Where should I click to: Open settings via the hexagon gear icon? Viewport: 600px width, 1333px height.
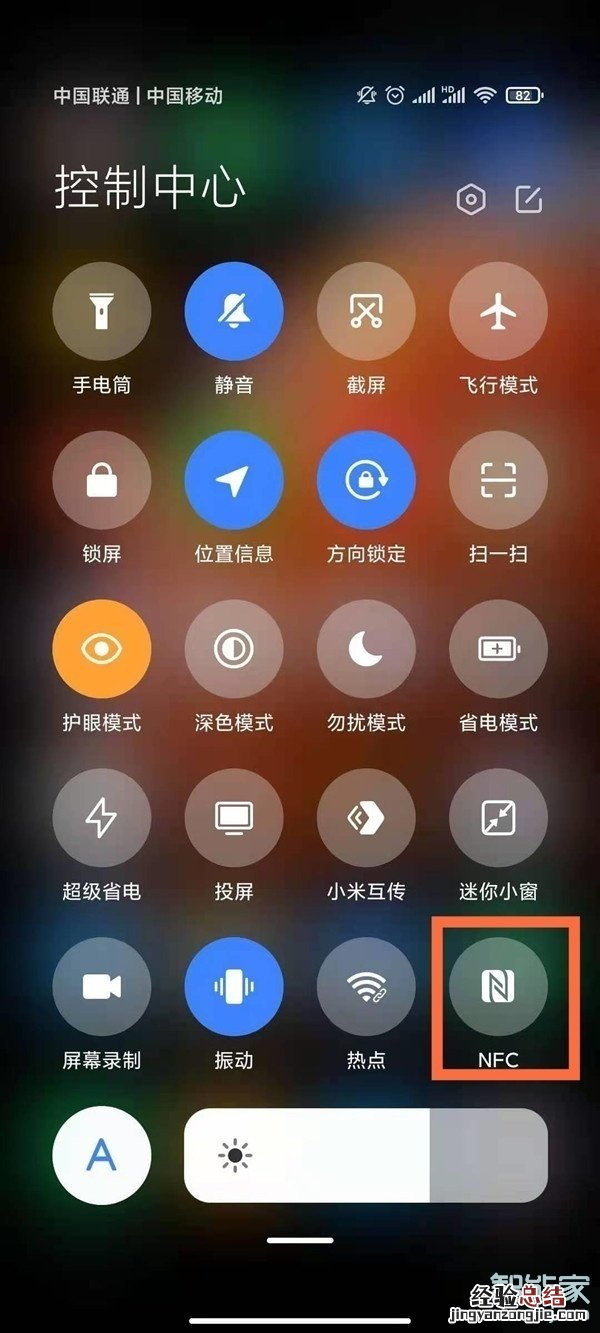[x=471, y=199]
